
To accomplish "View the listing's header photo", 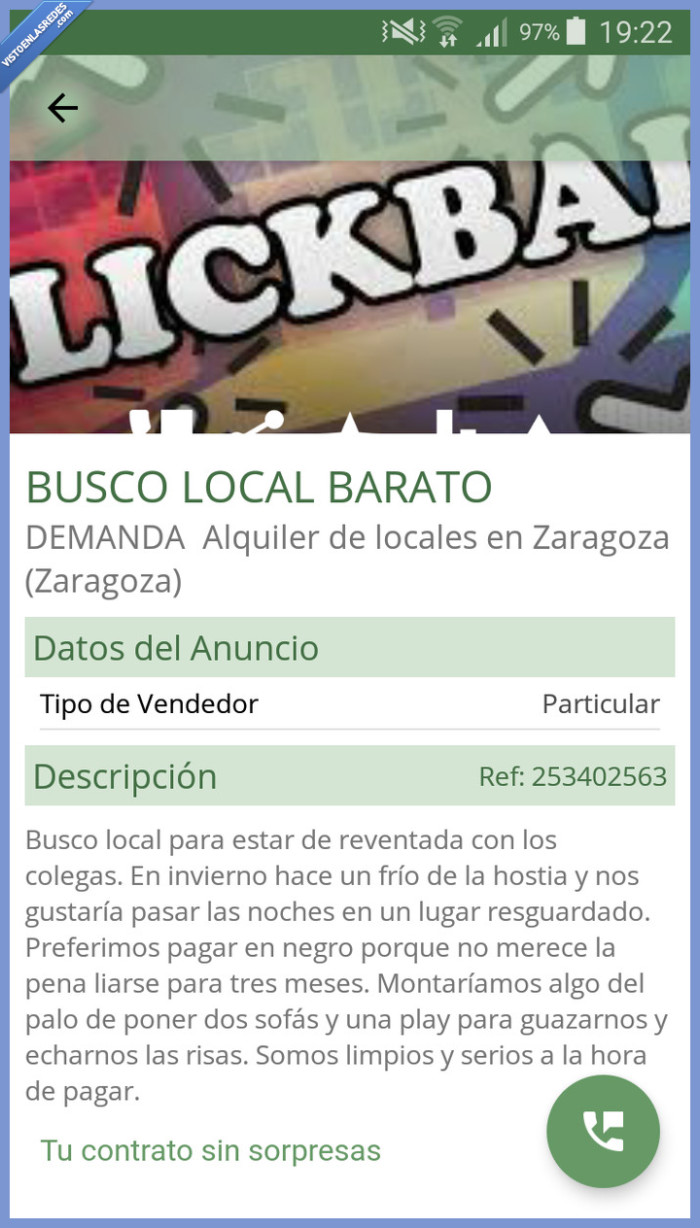I will pyautogui.click(x=350, y=300).
